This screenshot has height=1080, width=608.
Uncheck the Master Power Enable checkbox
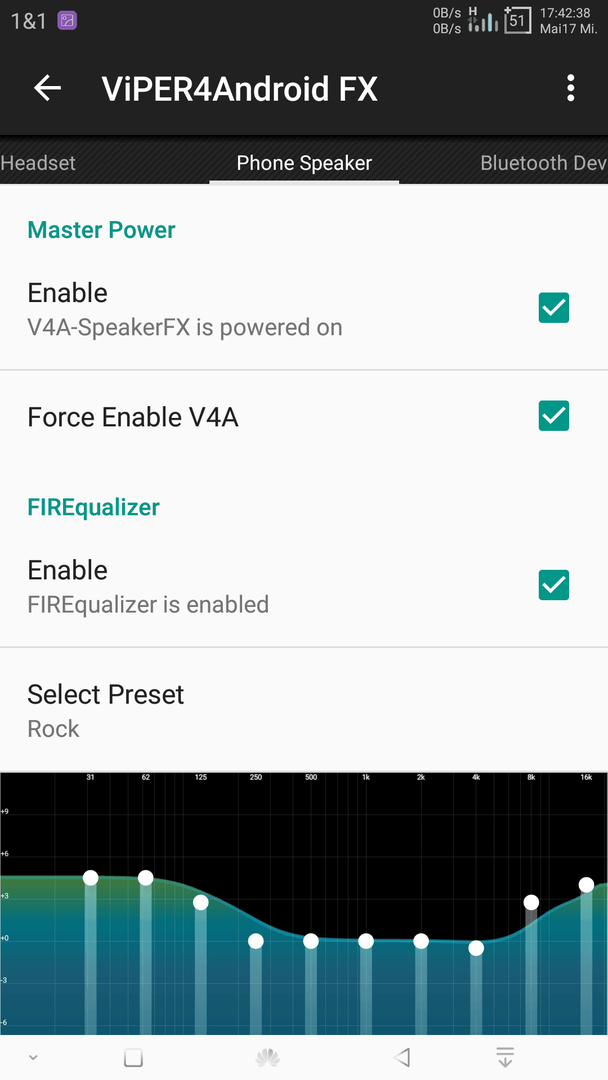pos(554,308)
